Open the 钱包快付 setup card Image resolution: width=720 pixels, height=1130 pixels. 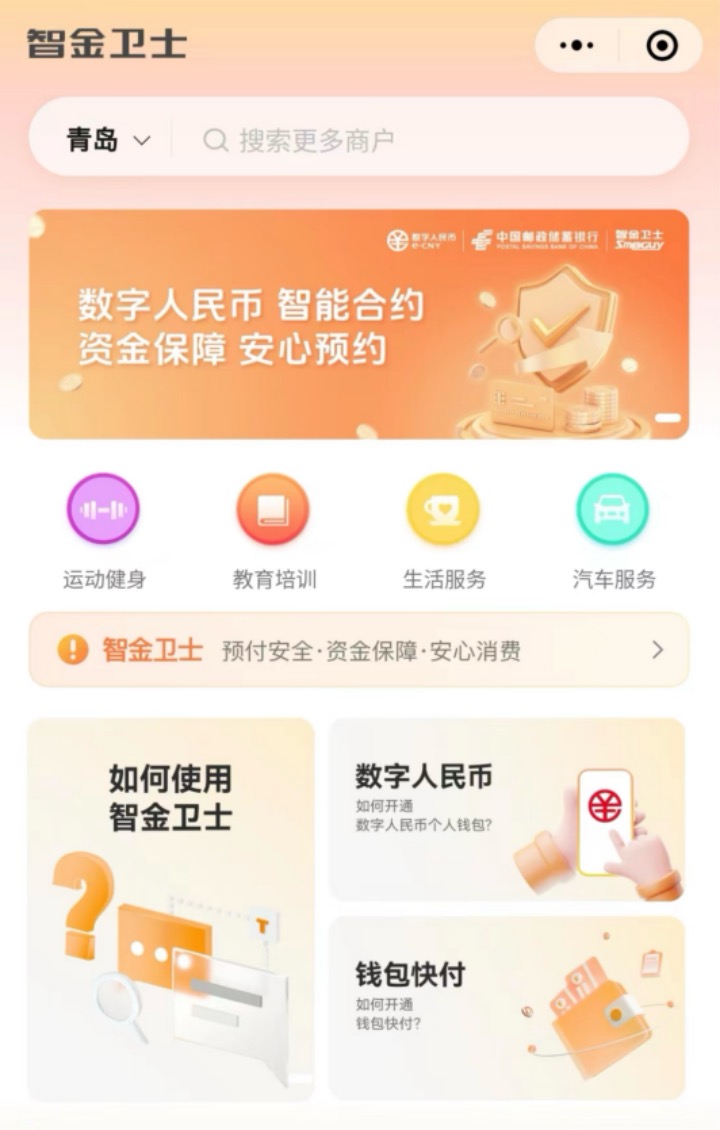[x=507, y=1007]
